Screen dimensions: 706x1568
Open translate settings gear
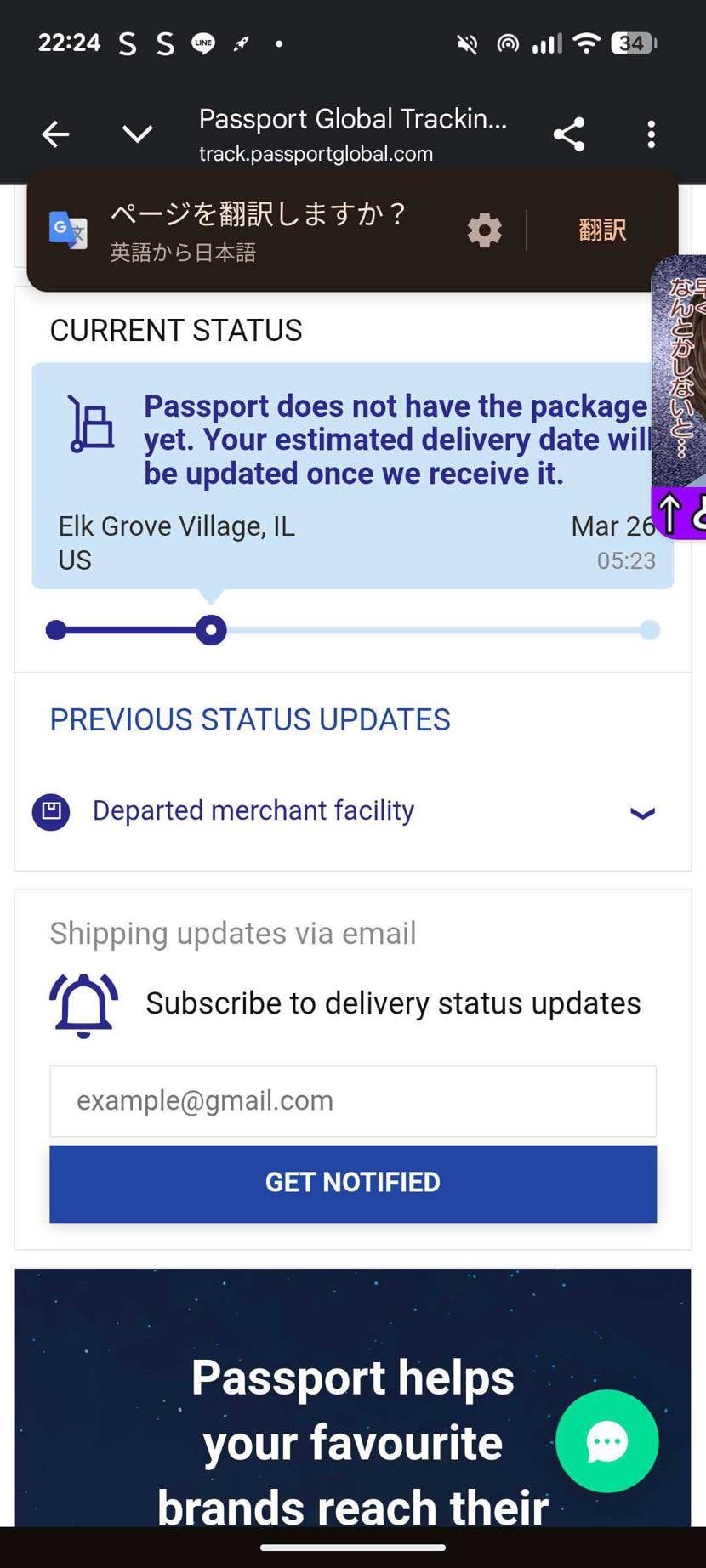[x=485, y=230]
